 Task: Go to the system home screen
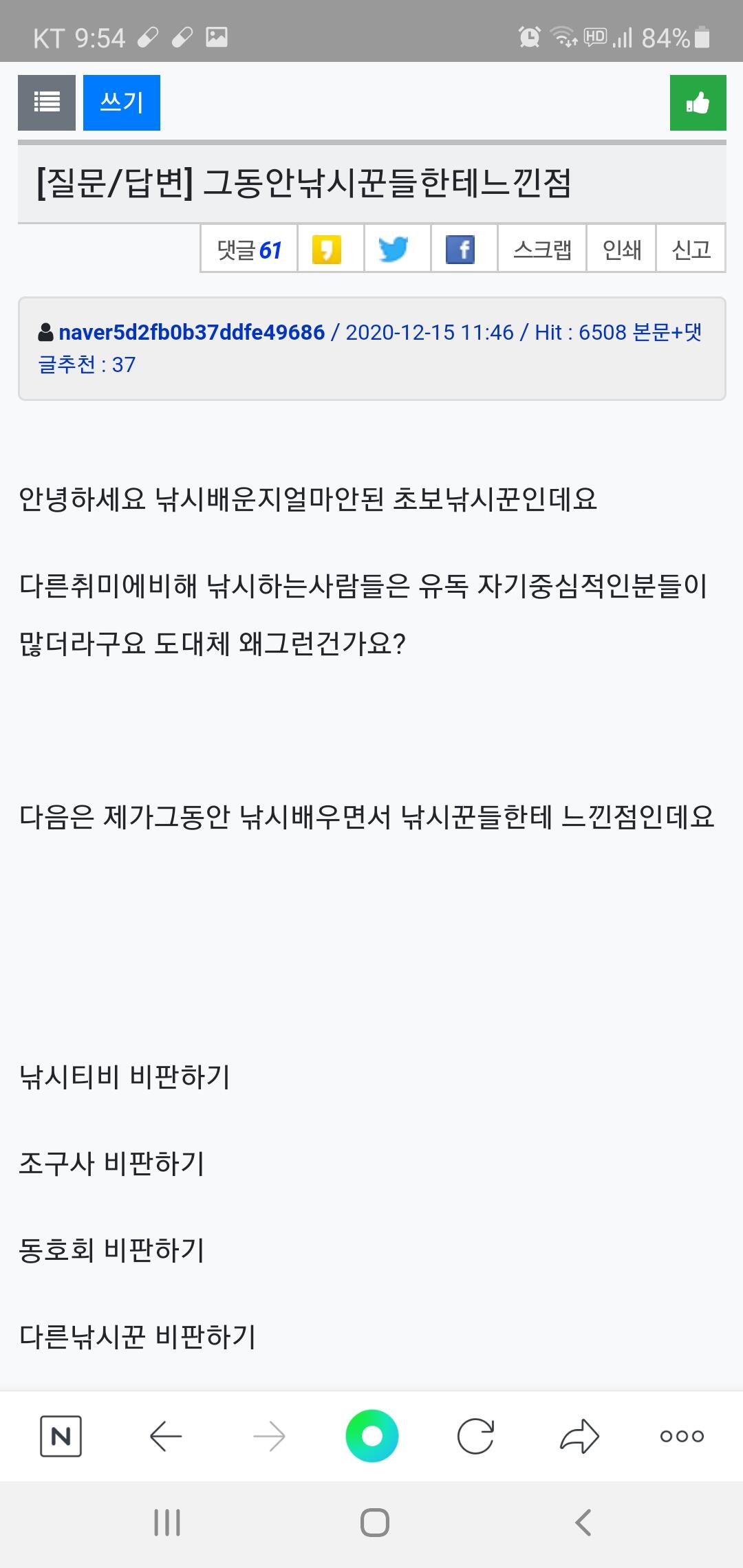(375, 1523)
